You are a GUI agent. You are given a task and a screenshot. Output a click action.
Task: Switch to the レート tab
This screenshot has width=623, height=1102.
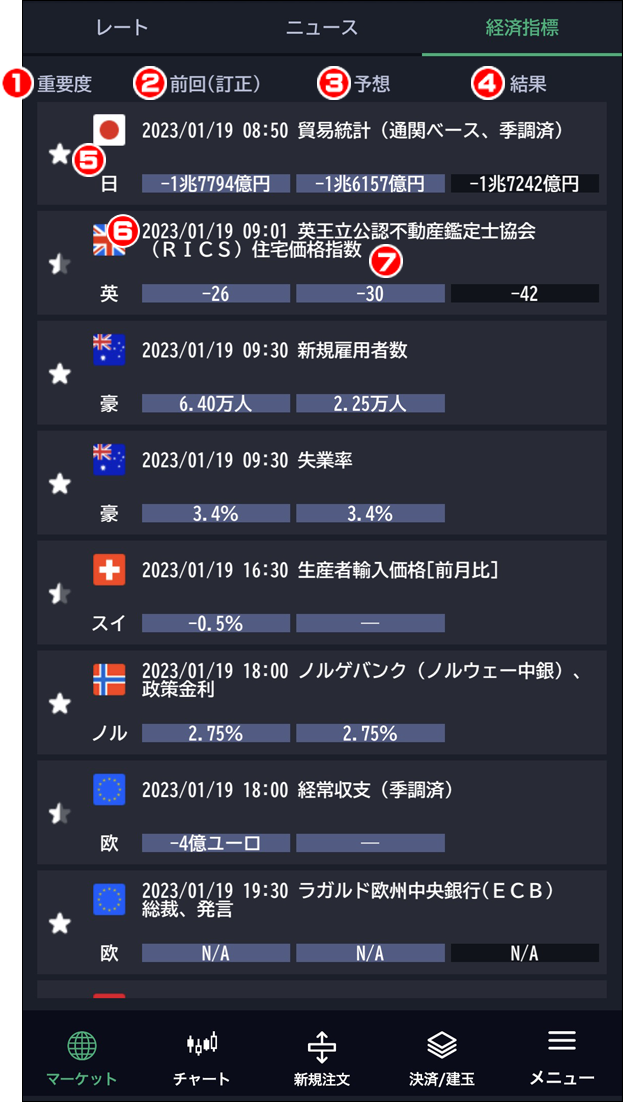(x=122, y=28)
